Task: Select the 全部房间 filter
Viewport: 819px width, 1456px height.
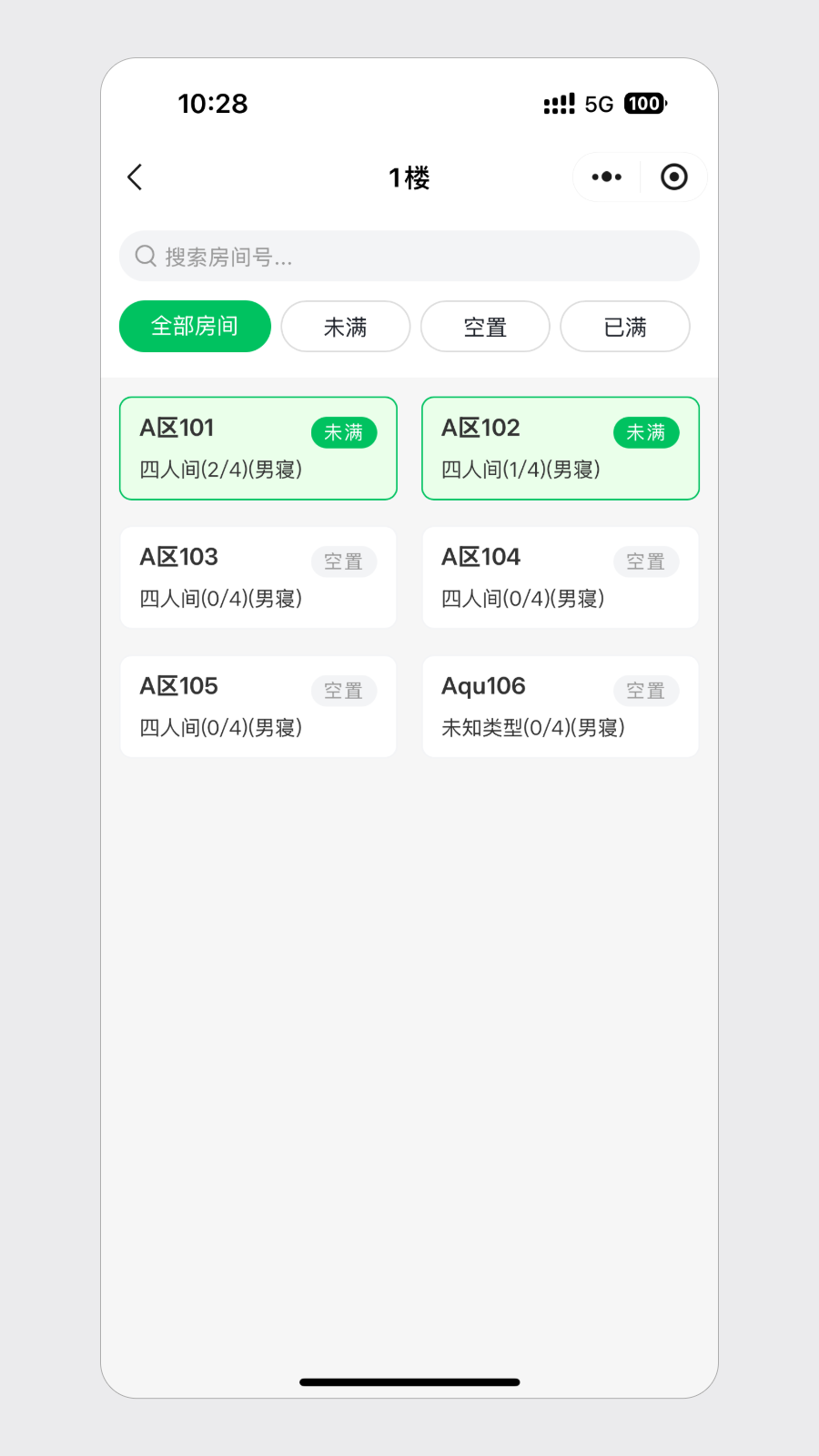Action: (x=195, y=326)
